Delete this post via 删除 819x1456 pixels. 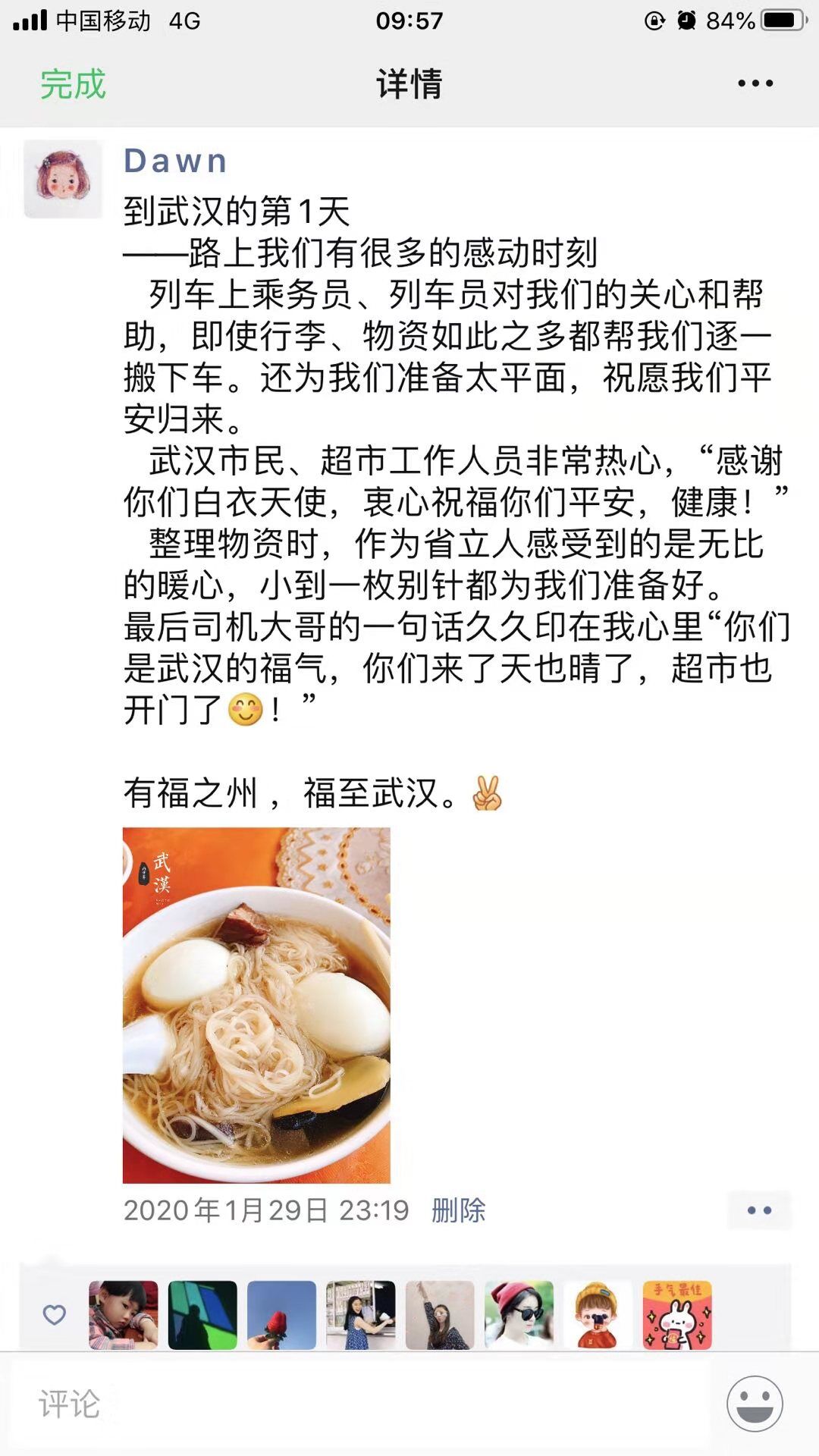click(x=458, y=1210)
